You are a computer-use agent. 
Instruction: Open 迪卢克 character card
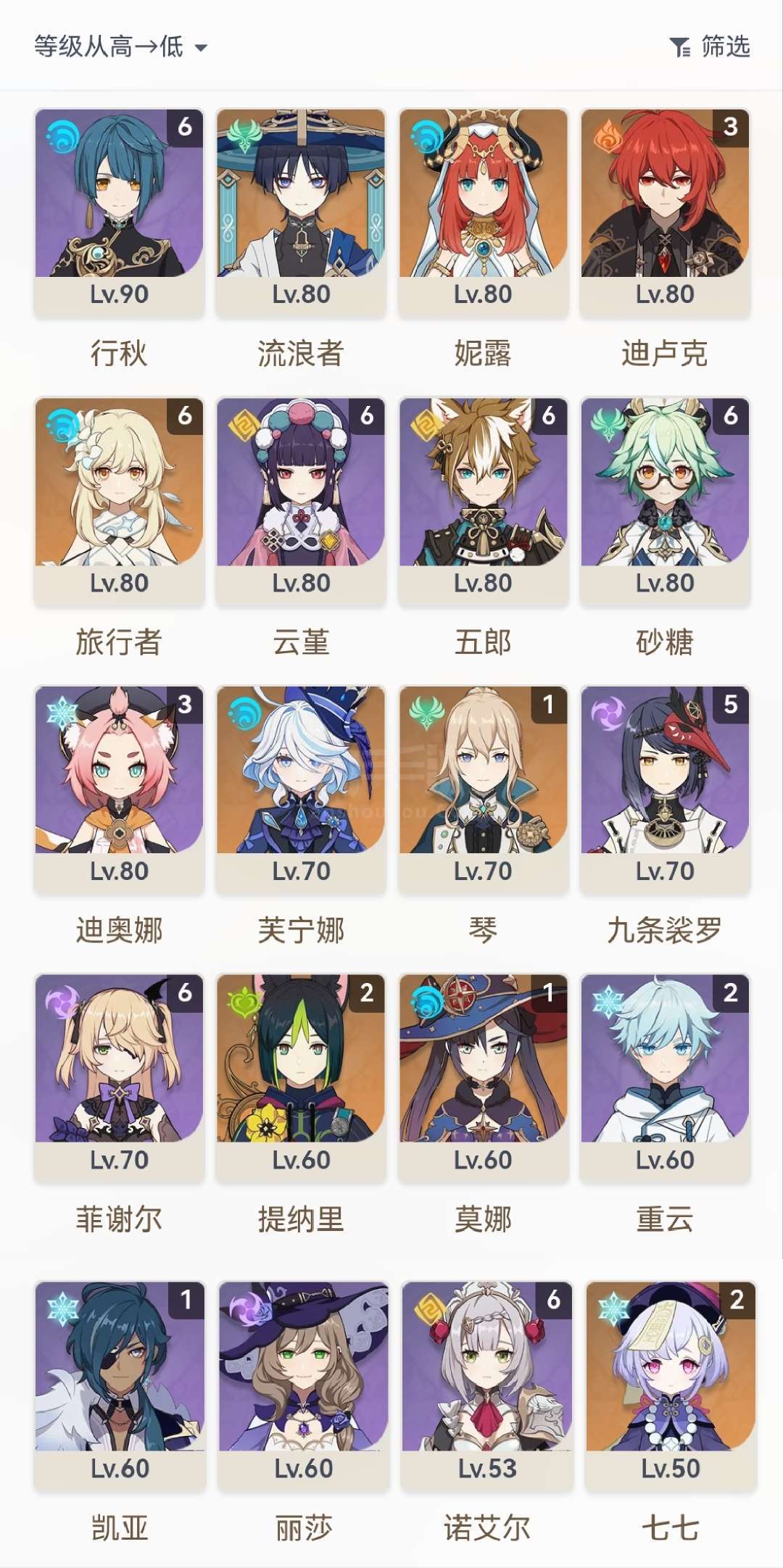pos(665,213)
